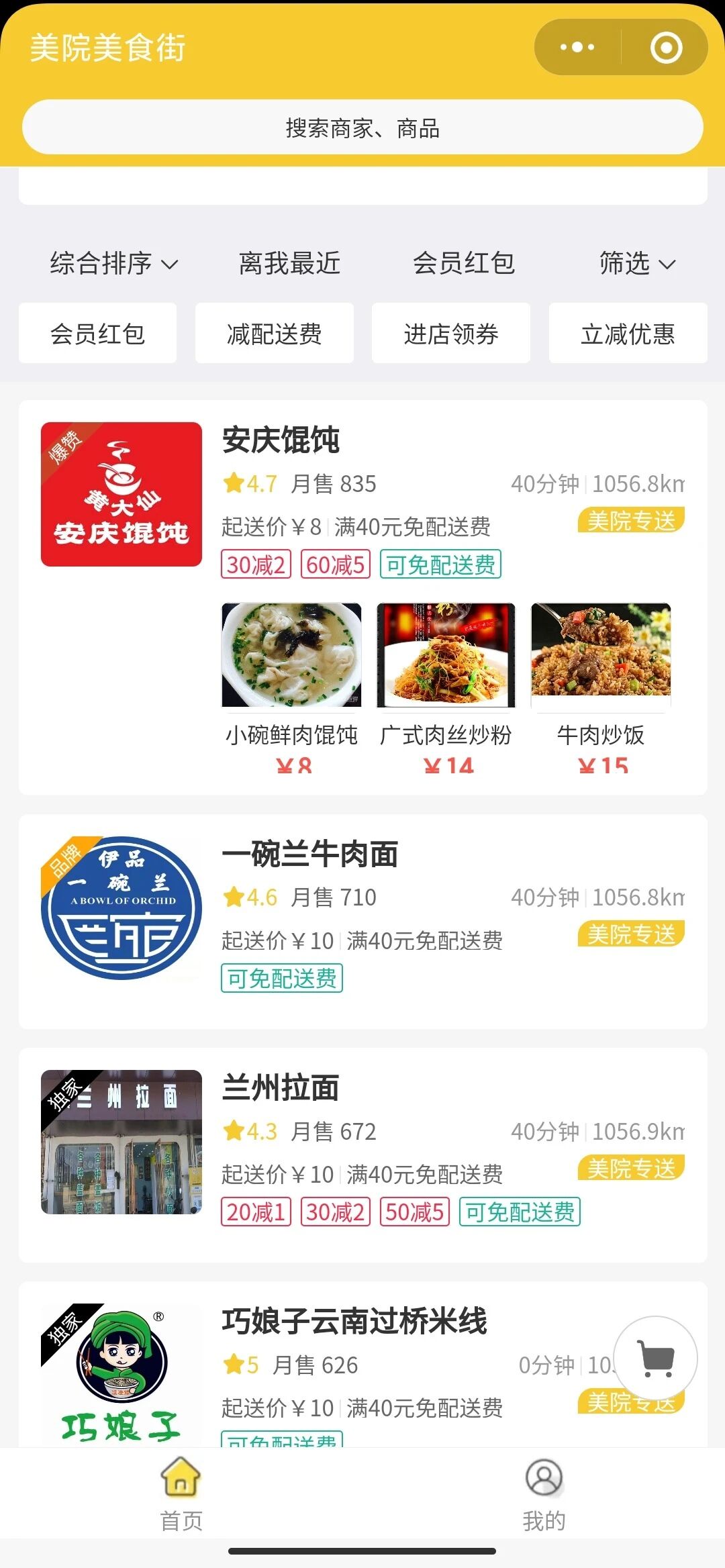The height and width of the screenshot is (1568, 725).
Task: Sort by 离我最近
Action: (x=289, y=263)
